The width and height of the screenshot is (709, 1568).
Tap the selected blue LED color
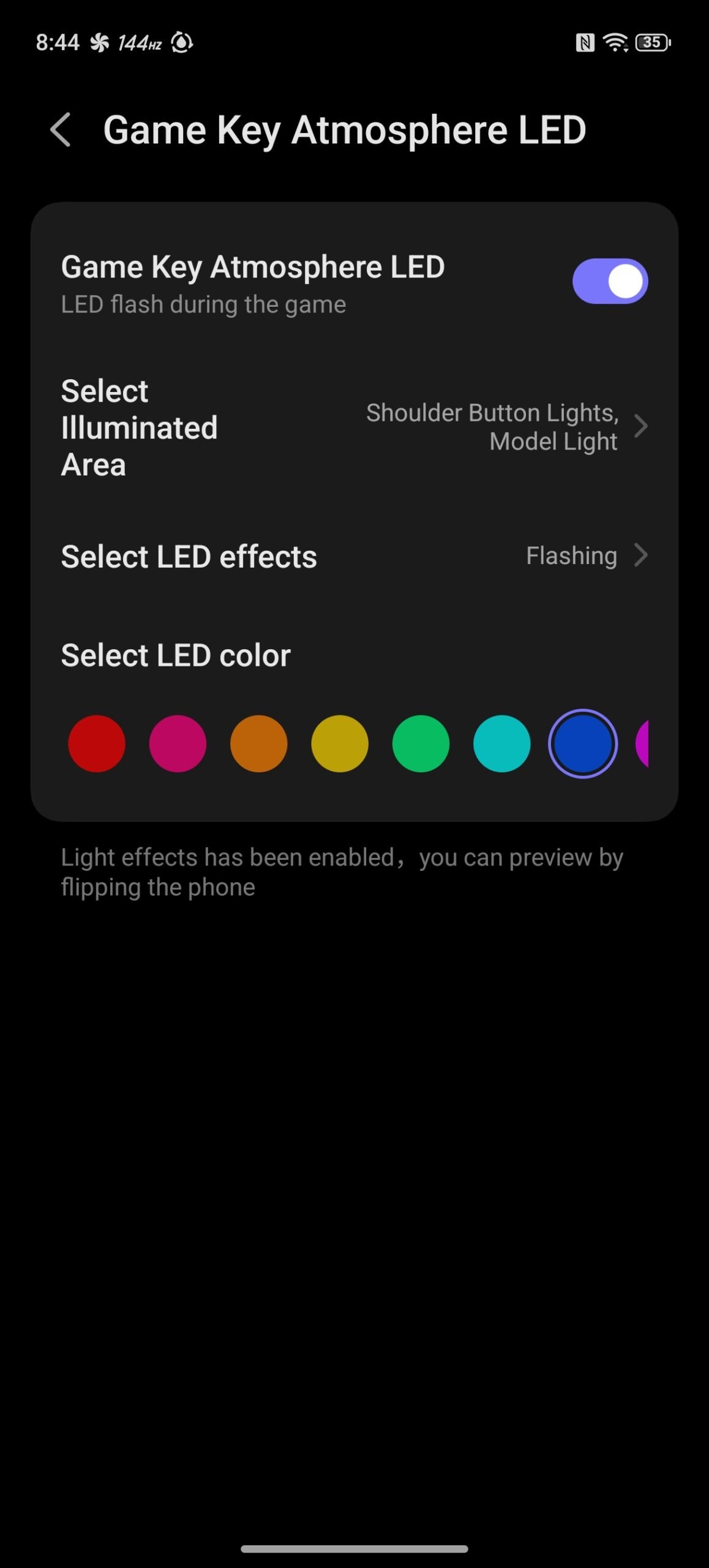pos(582,744)
